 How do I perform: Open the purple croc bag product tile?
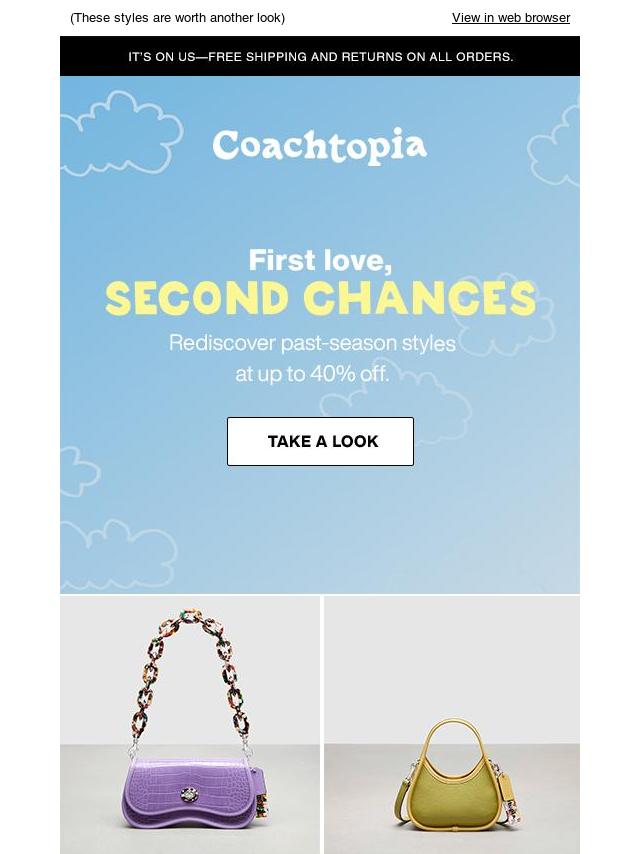coord(190,725)
